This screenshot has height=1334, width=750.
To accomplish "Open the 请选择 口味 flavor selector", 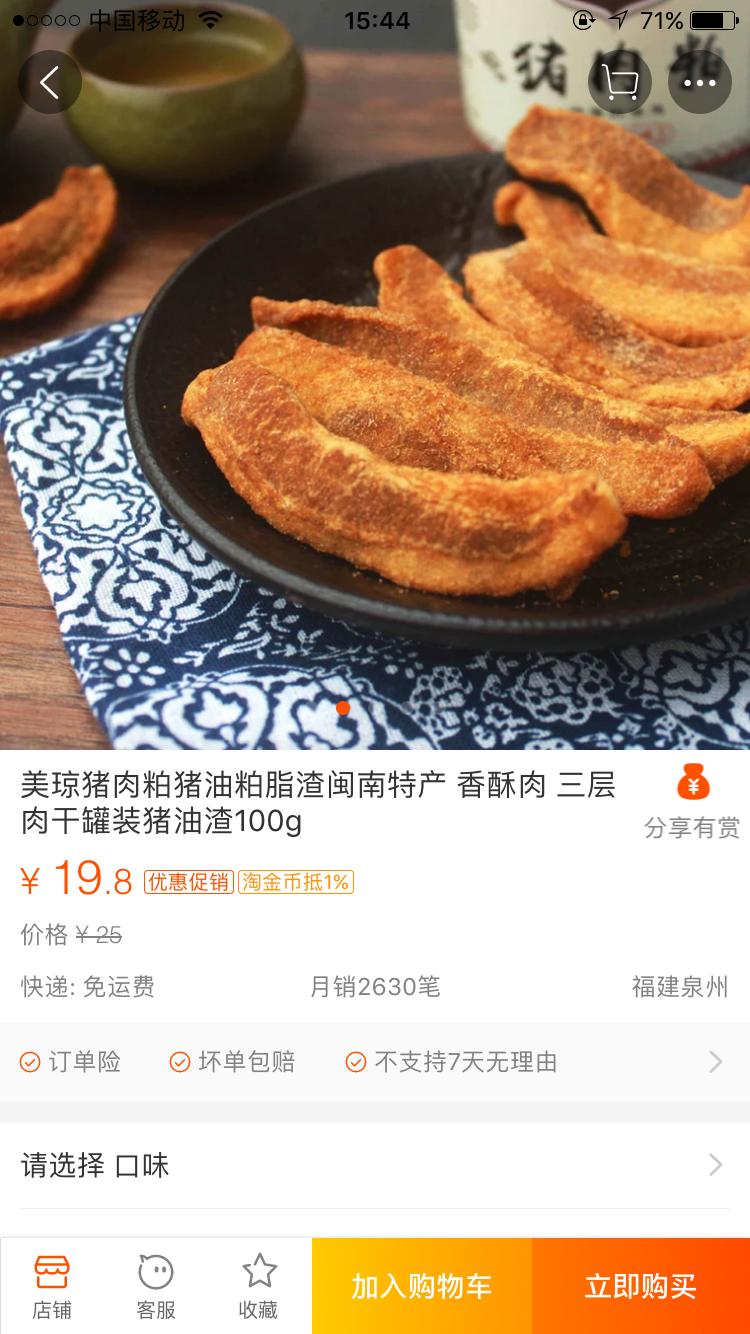I will (97, 1165).
